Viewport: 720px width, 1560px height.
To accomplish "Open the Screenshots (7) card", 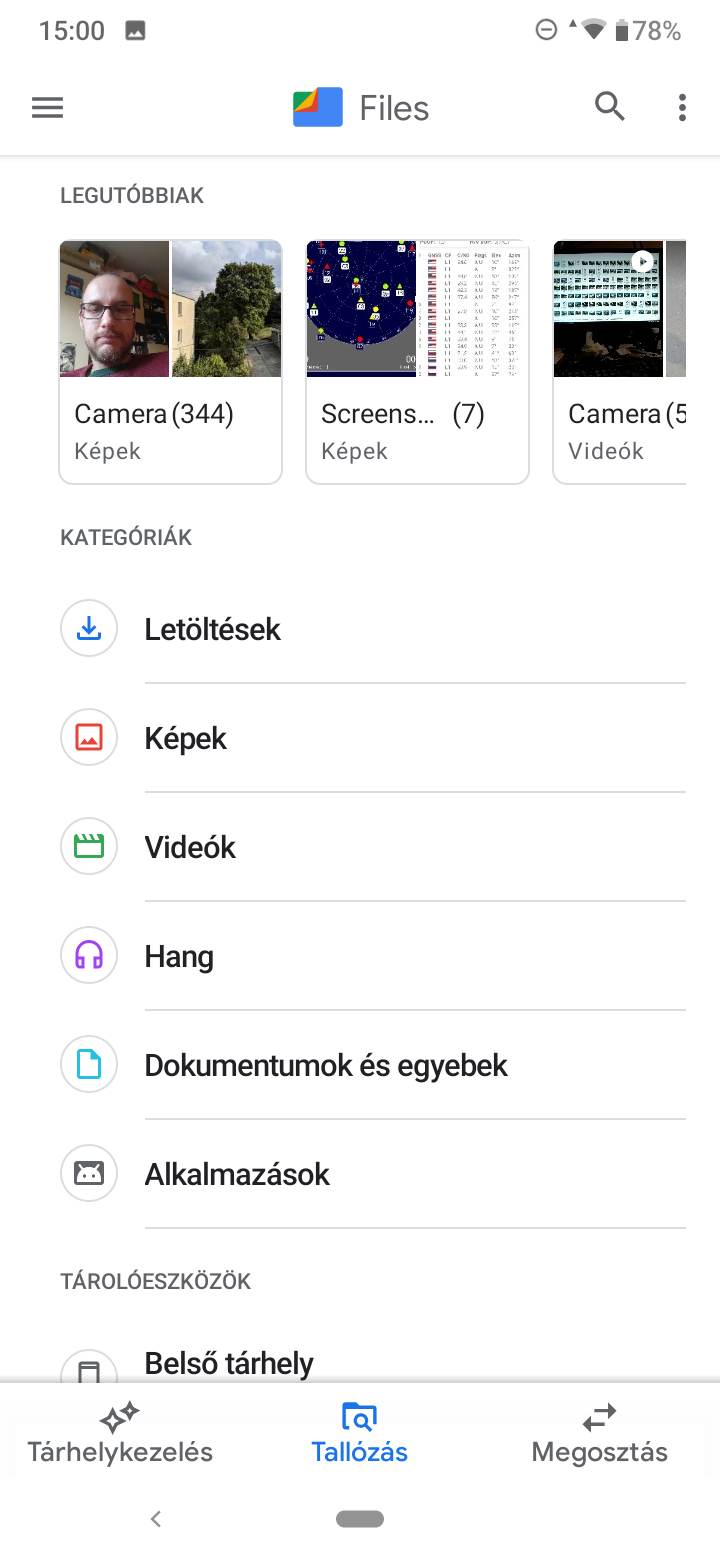I will pyautogui.click(x=417, y=362).
